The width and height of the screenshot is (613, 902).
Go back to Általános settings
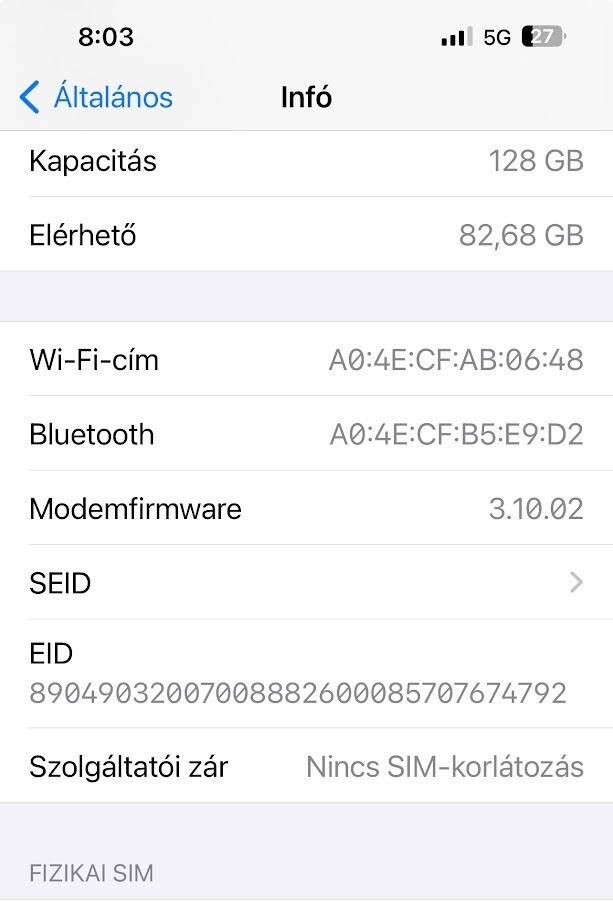96,97
